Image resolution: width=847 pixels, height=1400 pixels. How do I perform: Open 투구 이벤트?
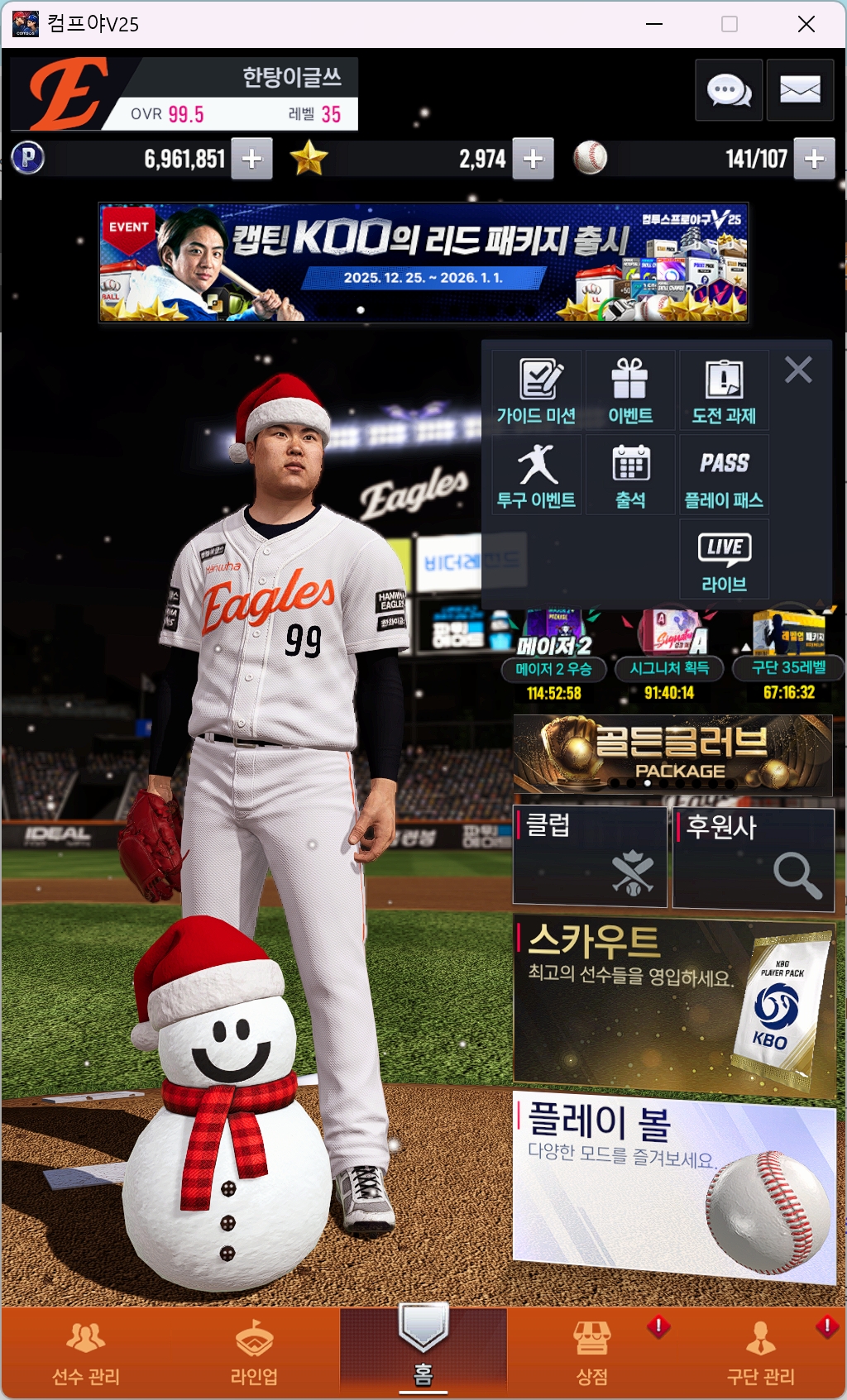click(x=537, y=475)
